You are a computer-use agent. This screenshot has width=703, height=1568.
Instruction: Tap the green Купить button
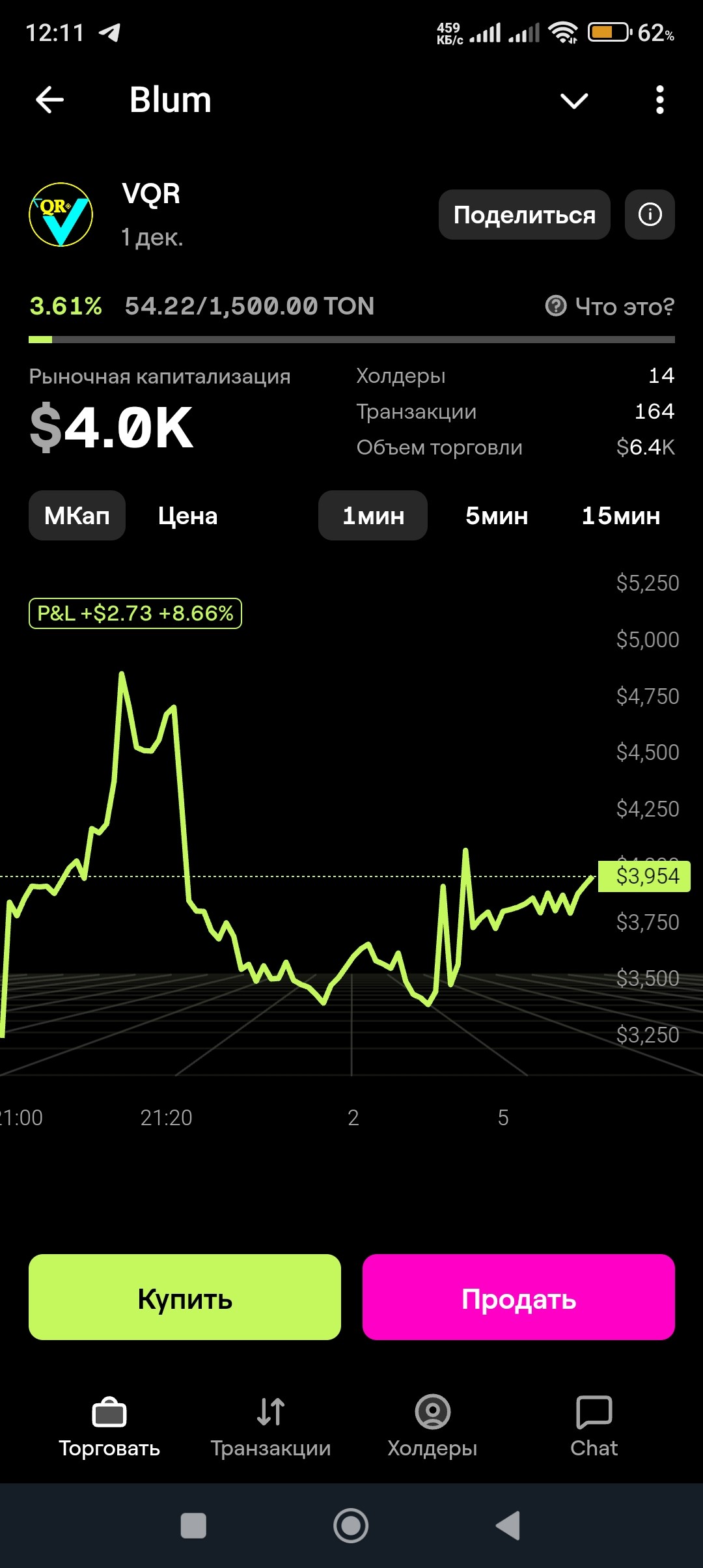click(185, 1297)
